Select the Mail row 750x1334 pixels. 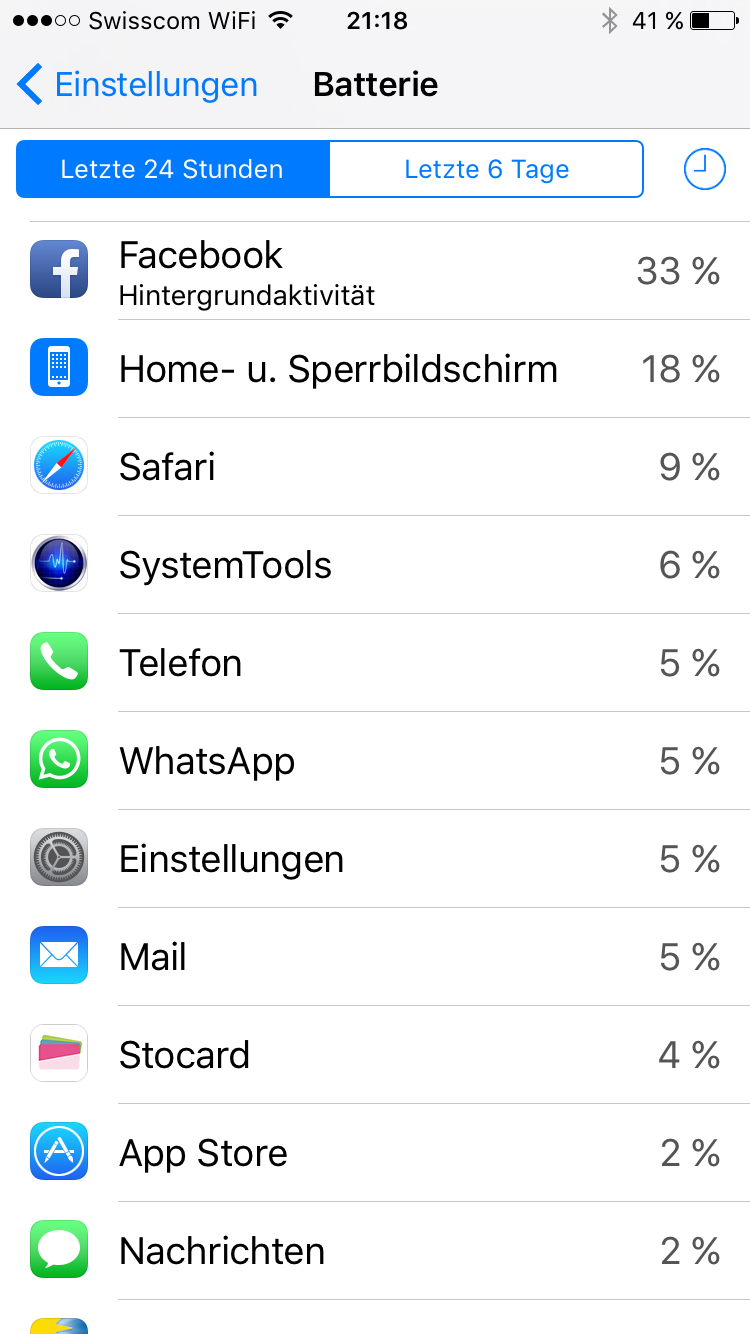coord(375,957)
